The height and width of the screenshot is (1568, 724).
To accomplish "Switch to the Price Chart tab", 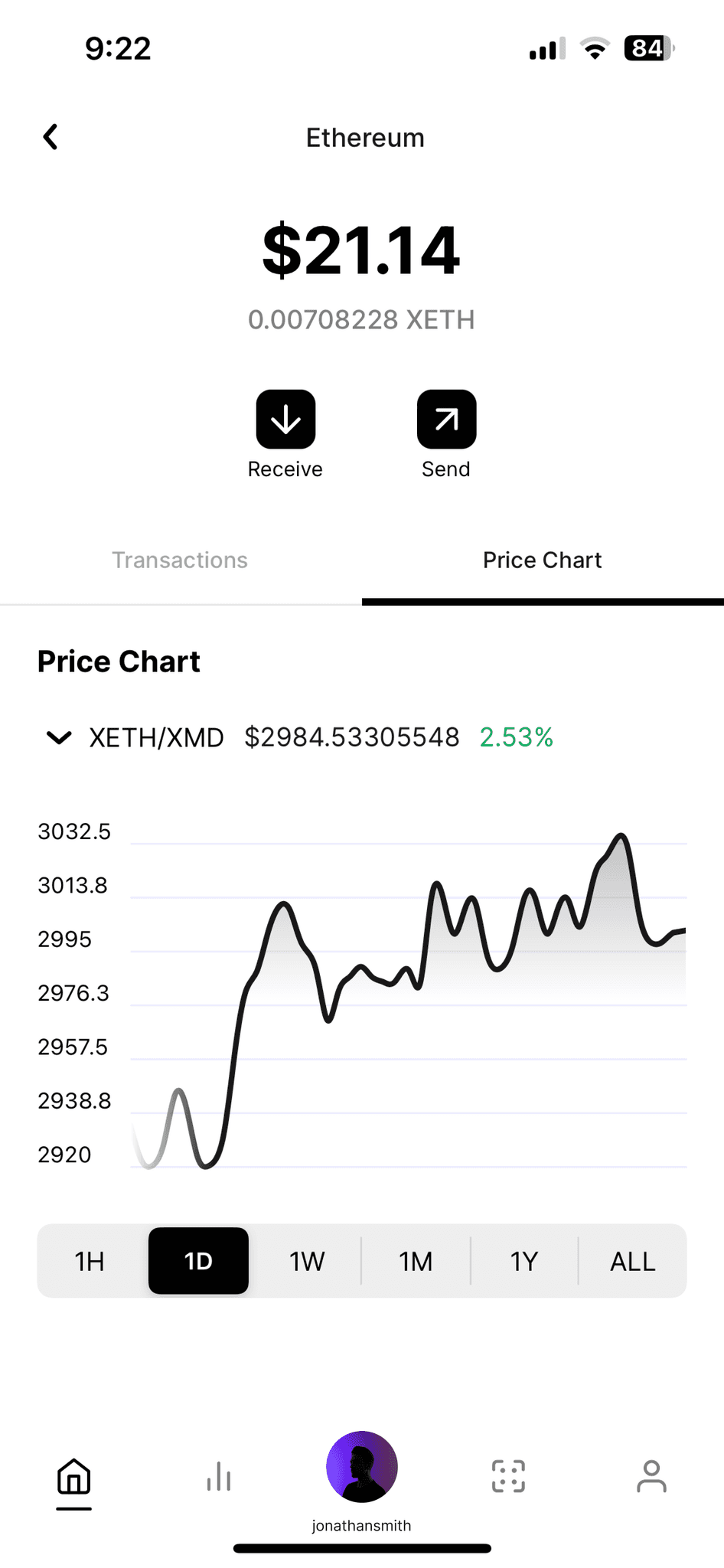I will pyautogui.click(x=542, y=560).
